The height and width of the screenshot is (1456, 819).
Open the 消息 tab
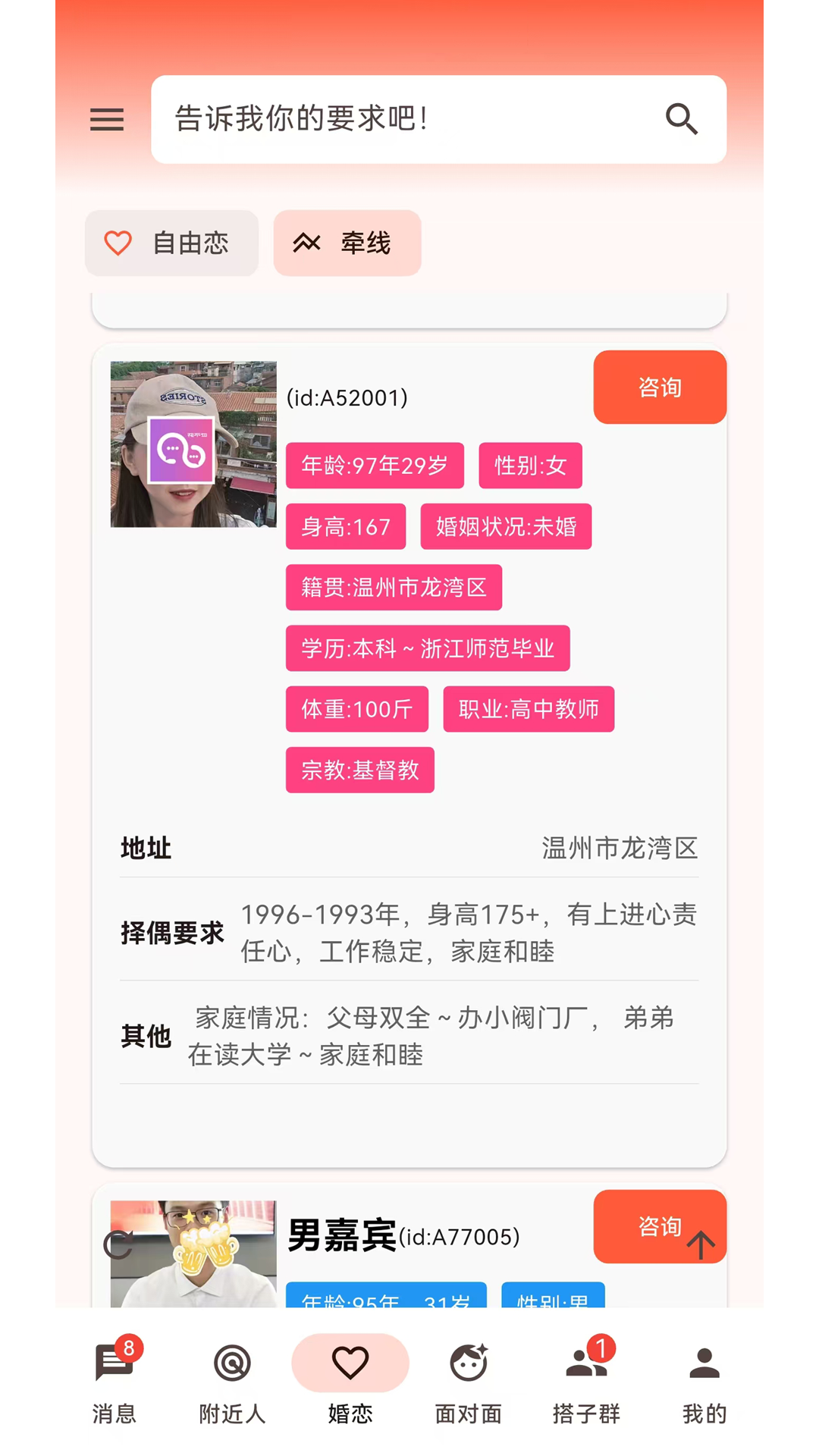click(115, 1380)
